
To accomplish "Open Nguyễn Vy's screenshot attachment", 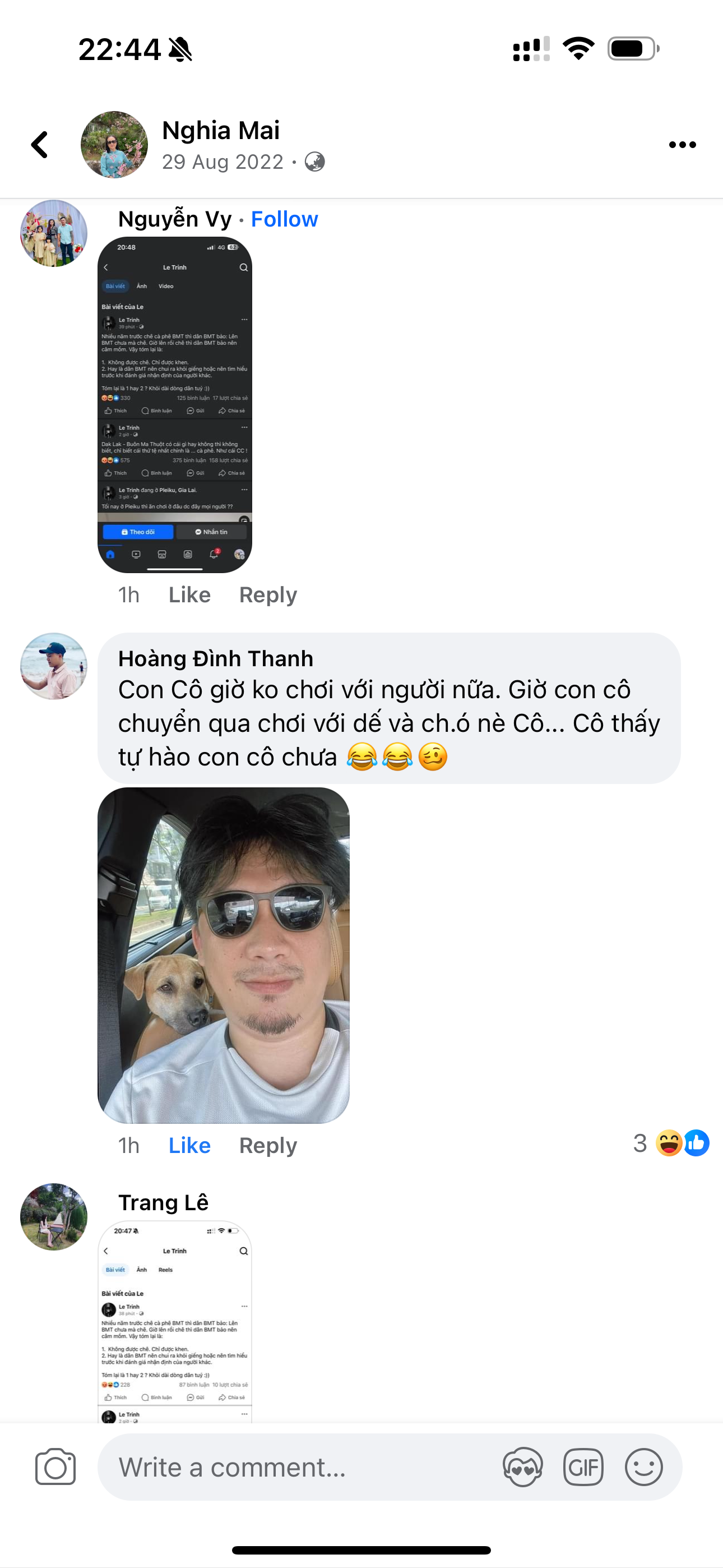I will [175, 405].
